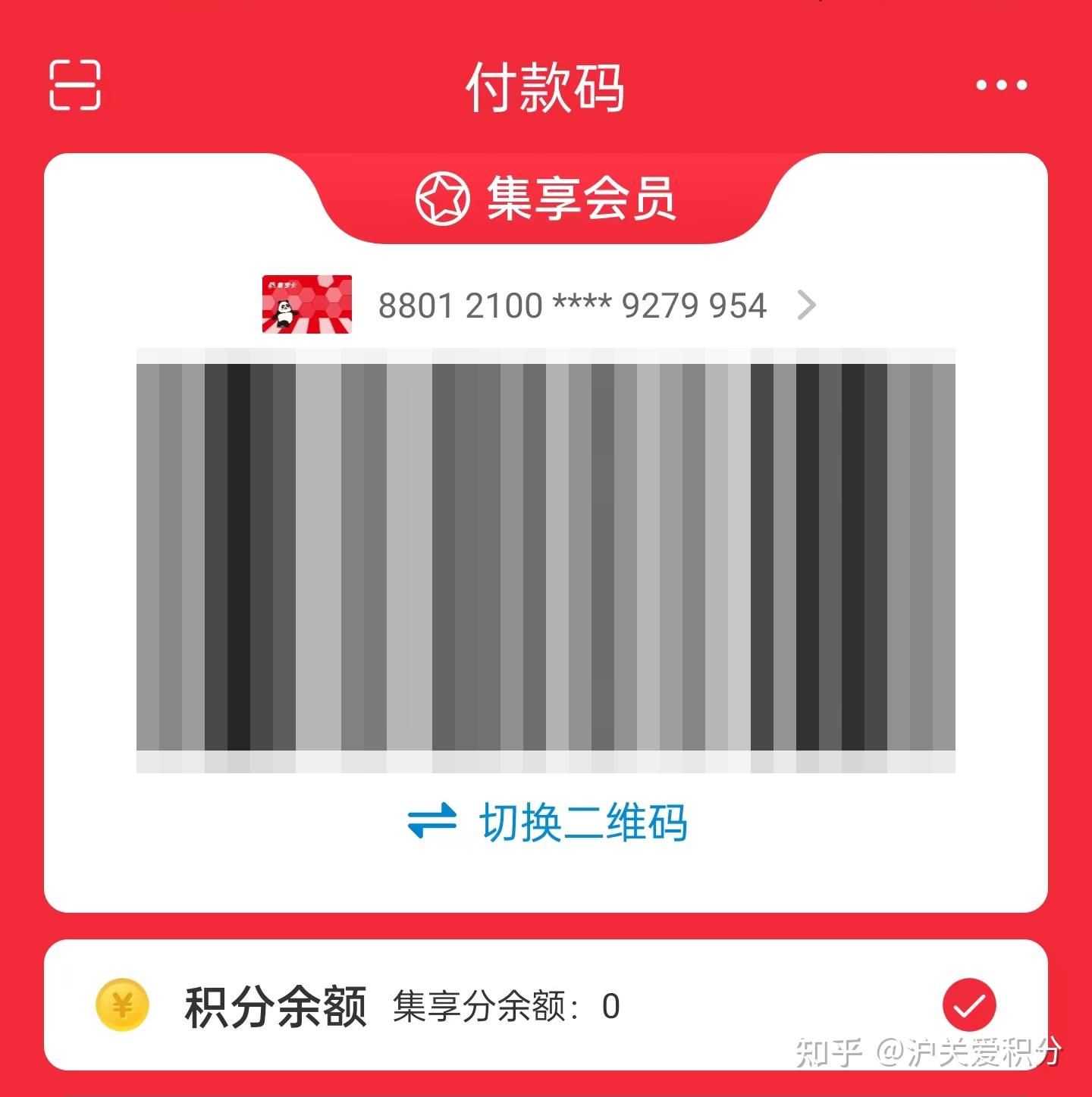Tap the panda membership card thumbnail
Viewport: 1092px width, 1097px height.
306,306
